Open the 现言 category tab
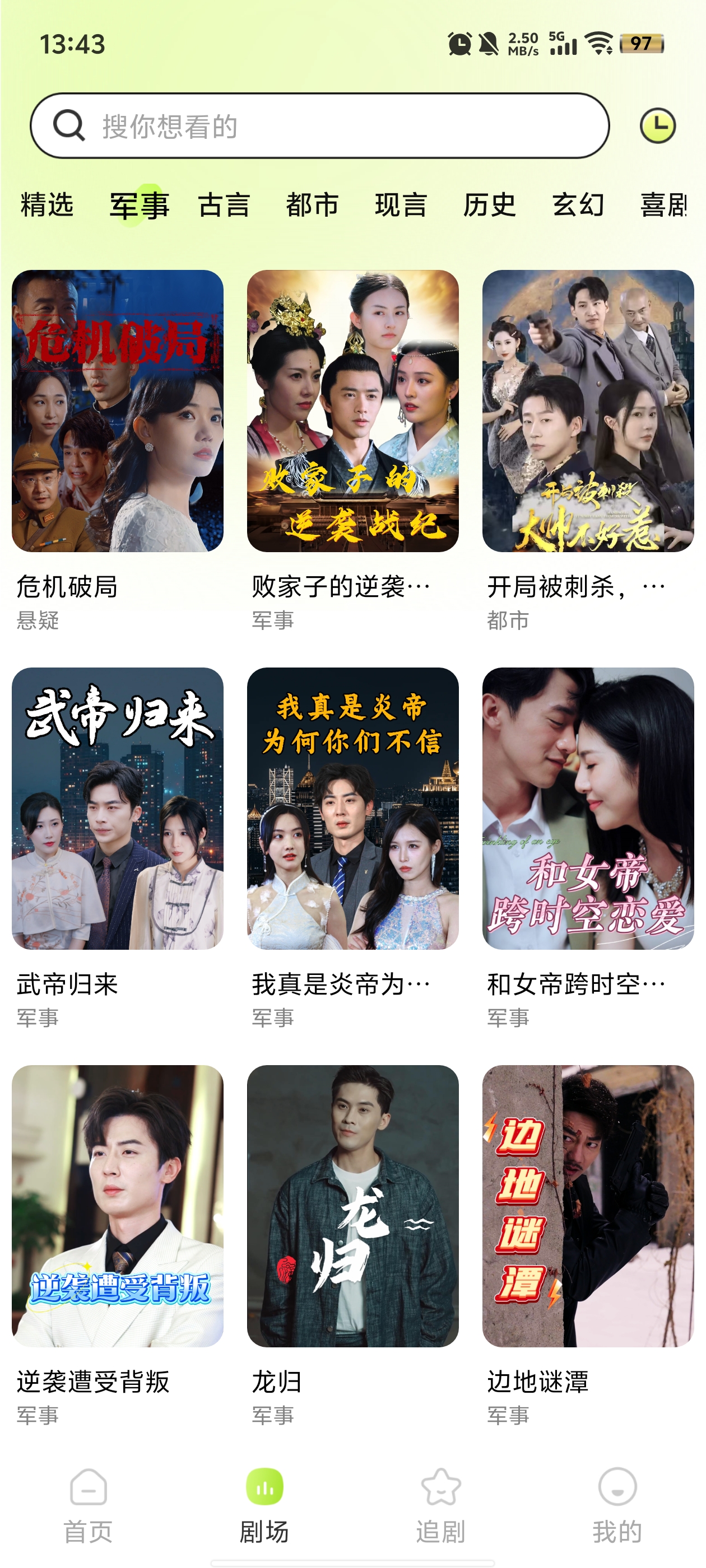 (x=400, y=205)
